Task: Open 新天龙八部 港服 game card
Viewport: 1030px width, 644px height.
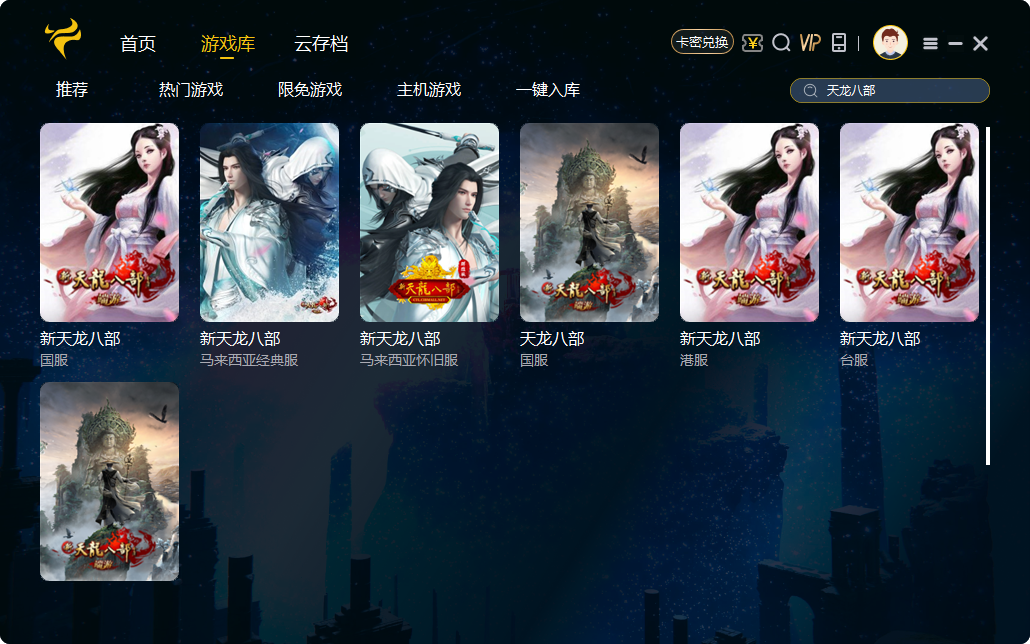Action: pyautogui.click(x=749, y=222)
